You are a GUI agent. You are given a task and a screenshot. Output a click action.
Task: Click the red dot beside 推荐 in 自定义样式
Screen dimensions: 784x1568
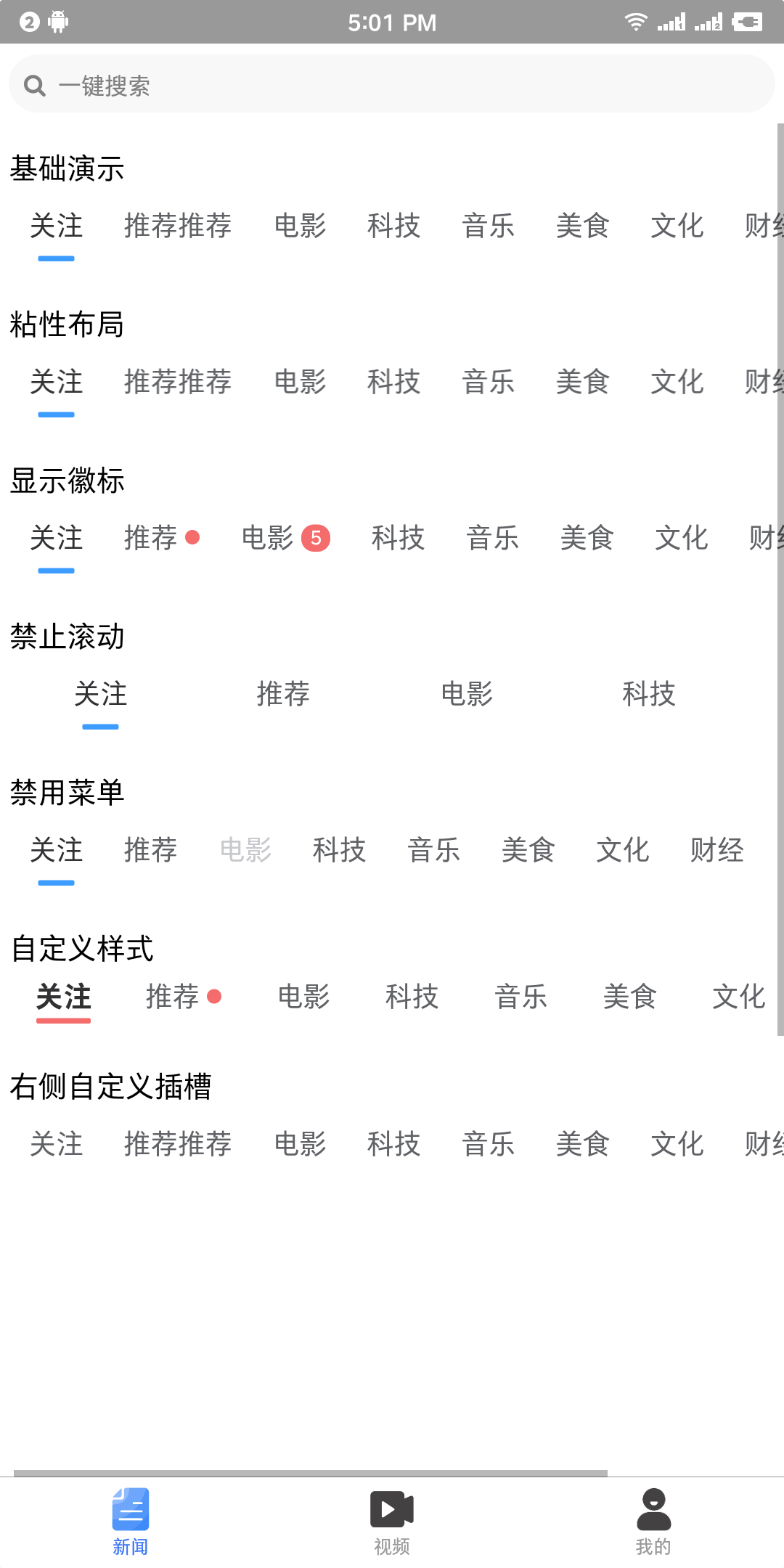pyautogui.click(x=216, y=997)
